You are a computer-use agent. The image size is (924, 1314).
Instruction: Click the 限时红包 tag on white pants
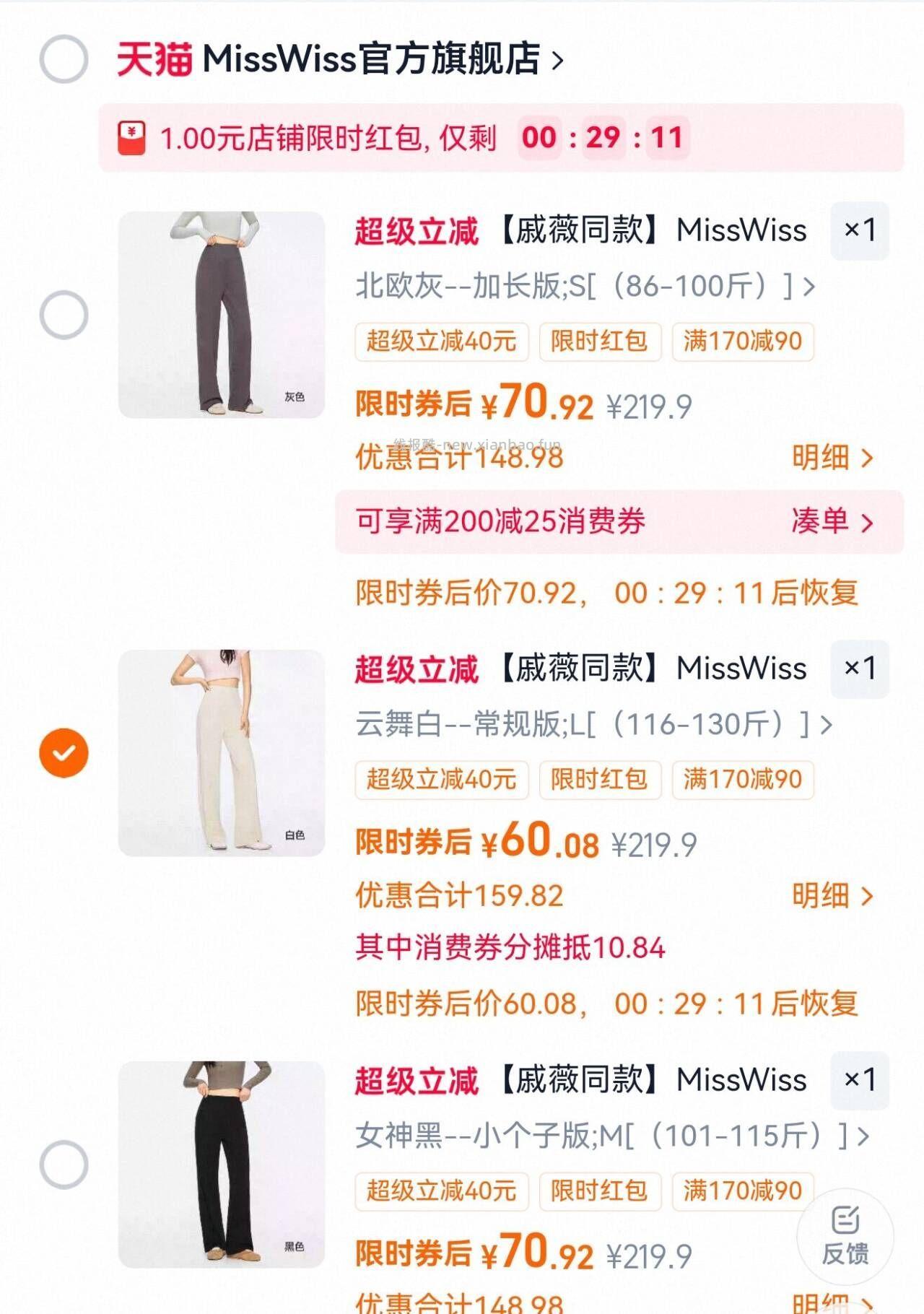[x=601, y=780]
